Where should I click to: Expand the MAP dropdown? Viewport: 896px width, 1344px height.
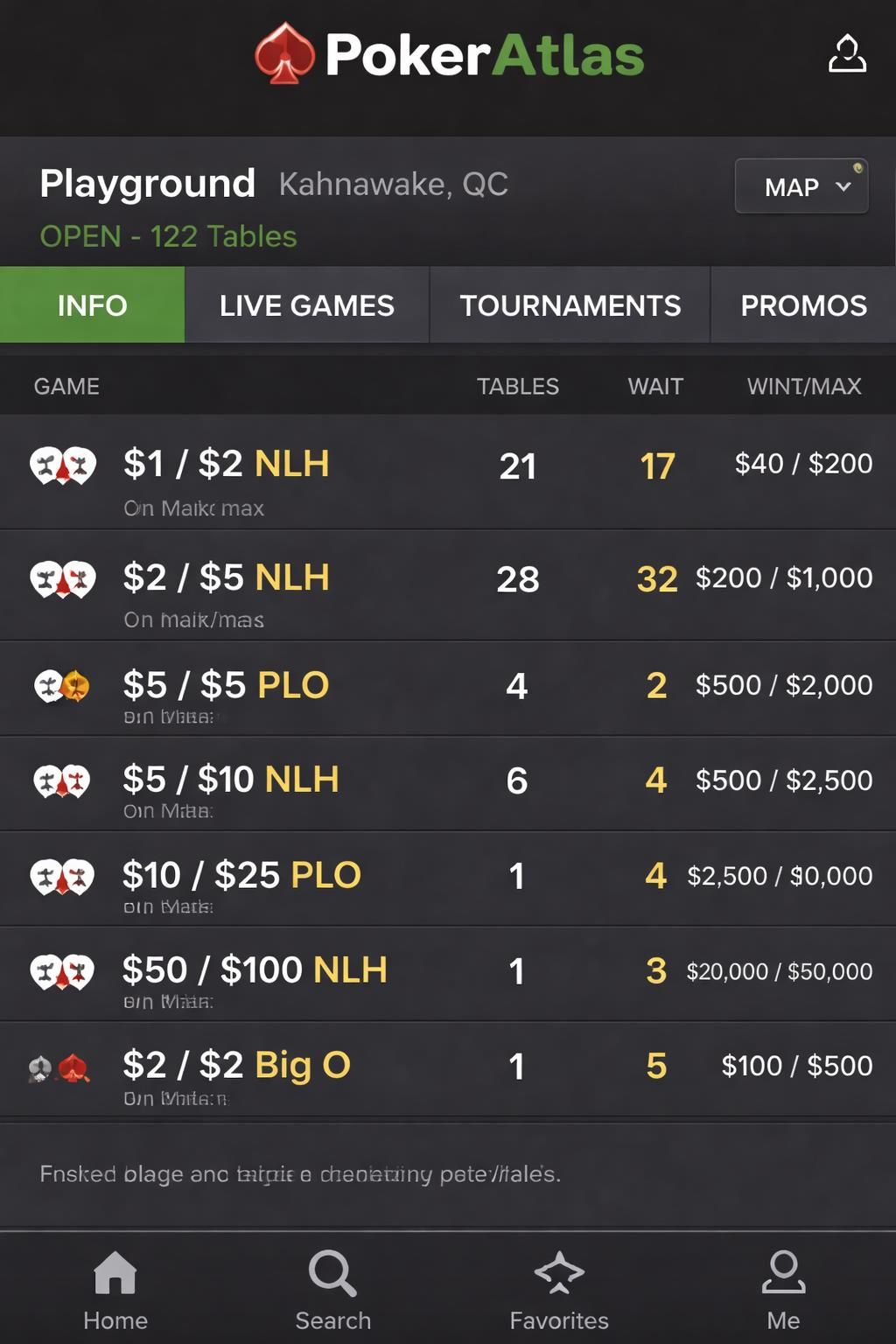(x=799, y=185)
